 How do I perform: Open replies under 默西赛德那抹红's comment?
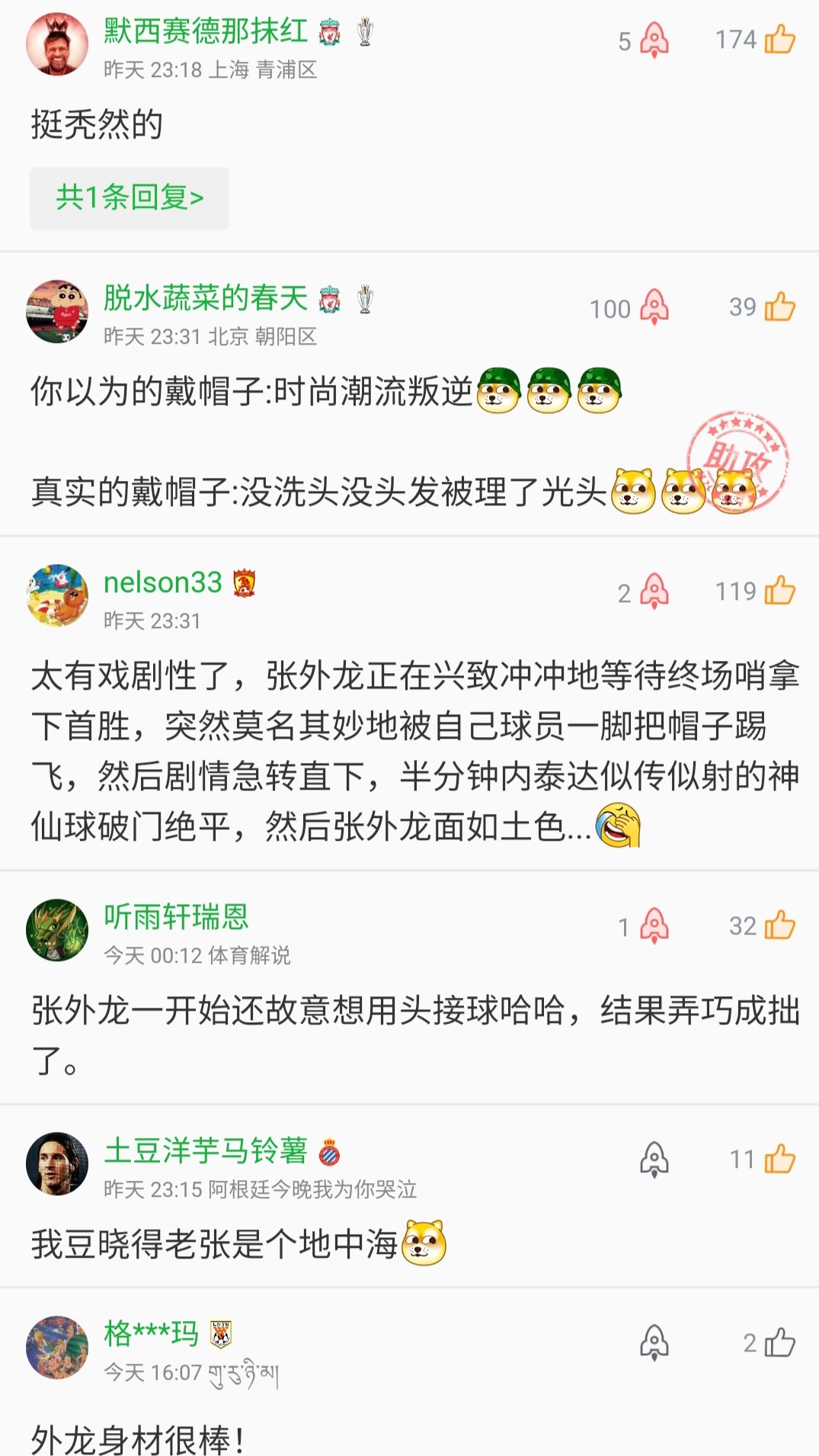pos(130,197)
